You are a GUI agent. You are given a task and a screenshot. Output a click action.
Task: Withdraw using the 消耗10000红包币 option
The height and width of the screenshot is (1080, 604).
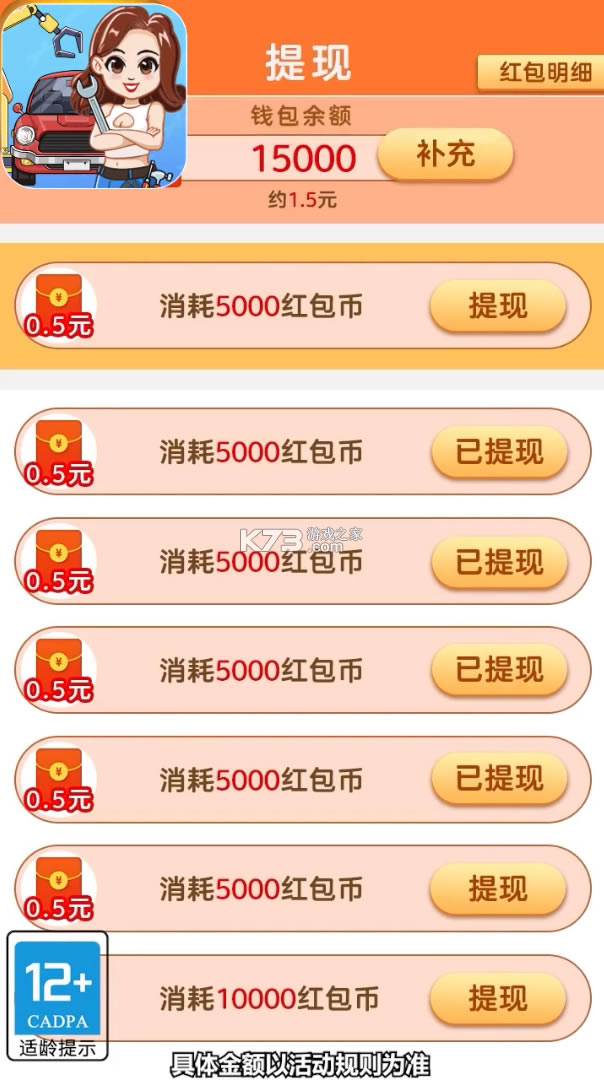(x=498, y=997)
